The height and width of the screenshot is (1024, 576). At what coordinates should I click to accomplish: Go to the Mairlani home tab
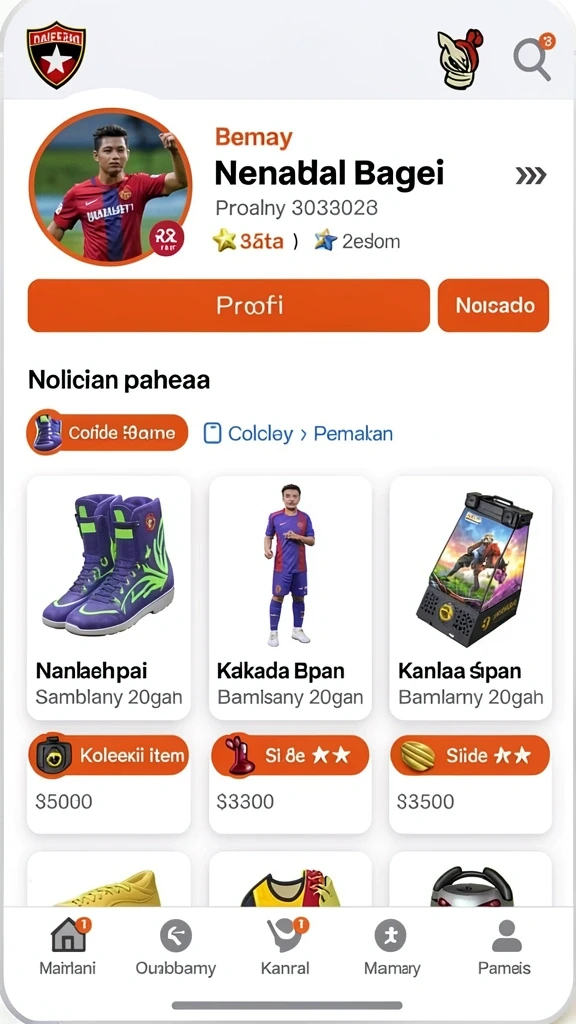(68, 946)
